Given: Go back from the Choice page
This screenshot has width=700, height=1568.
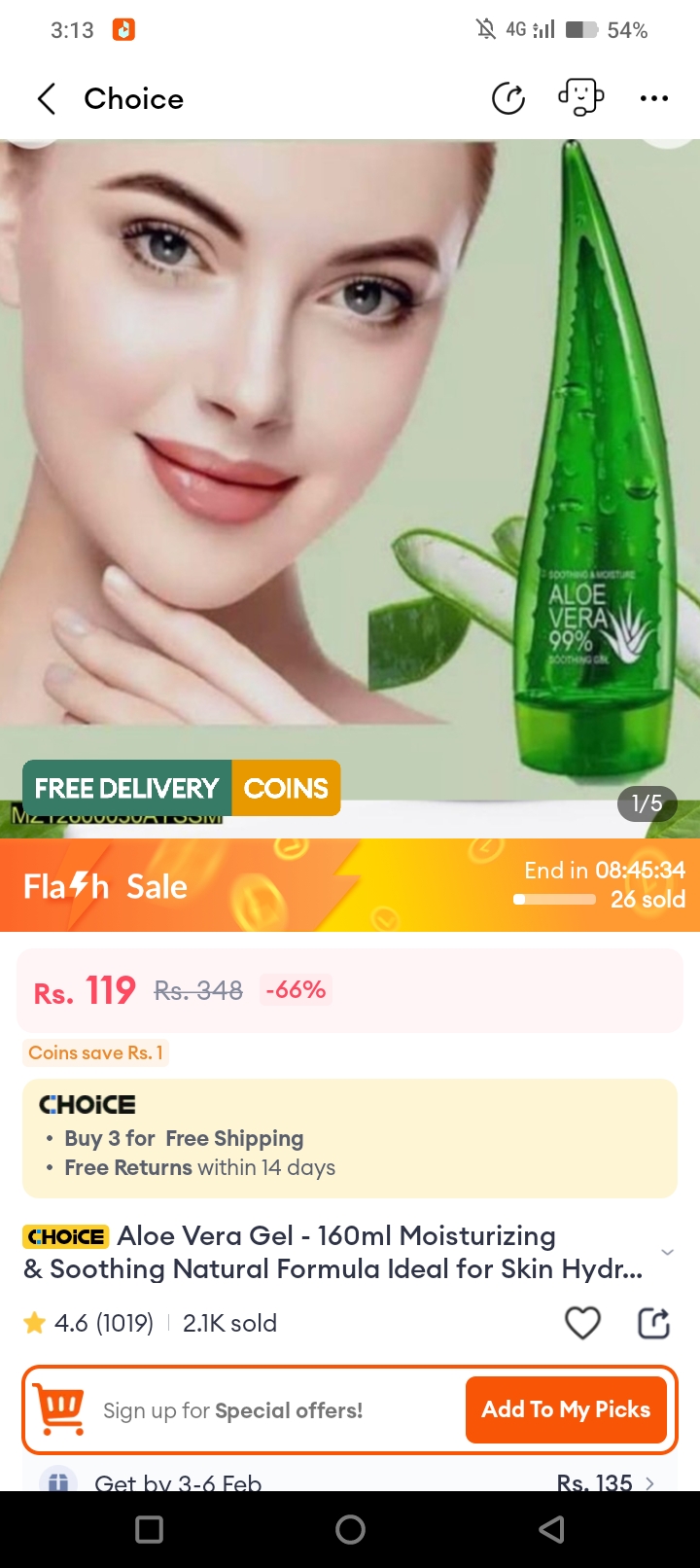Looking at the screenshot, I should click(x=46, y=98).
